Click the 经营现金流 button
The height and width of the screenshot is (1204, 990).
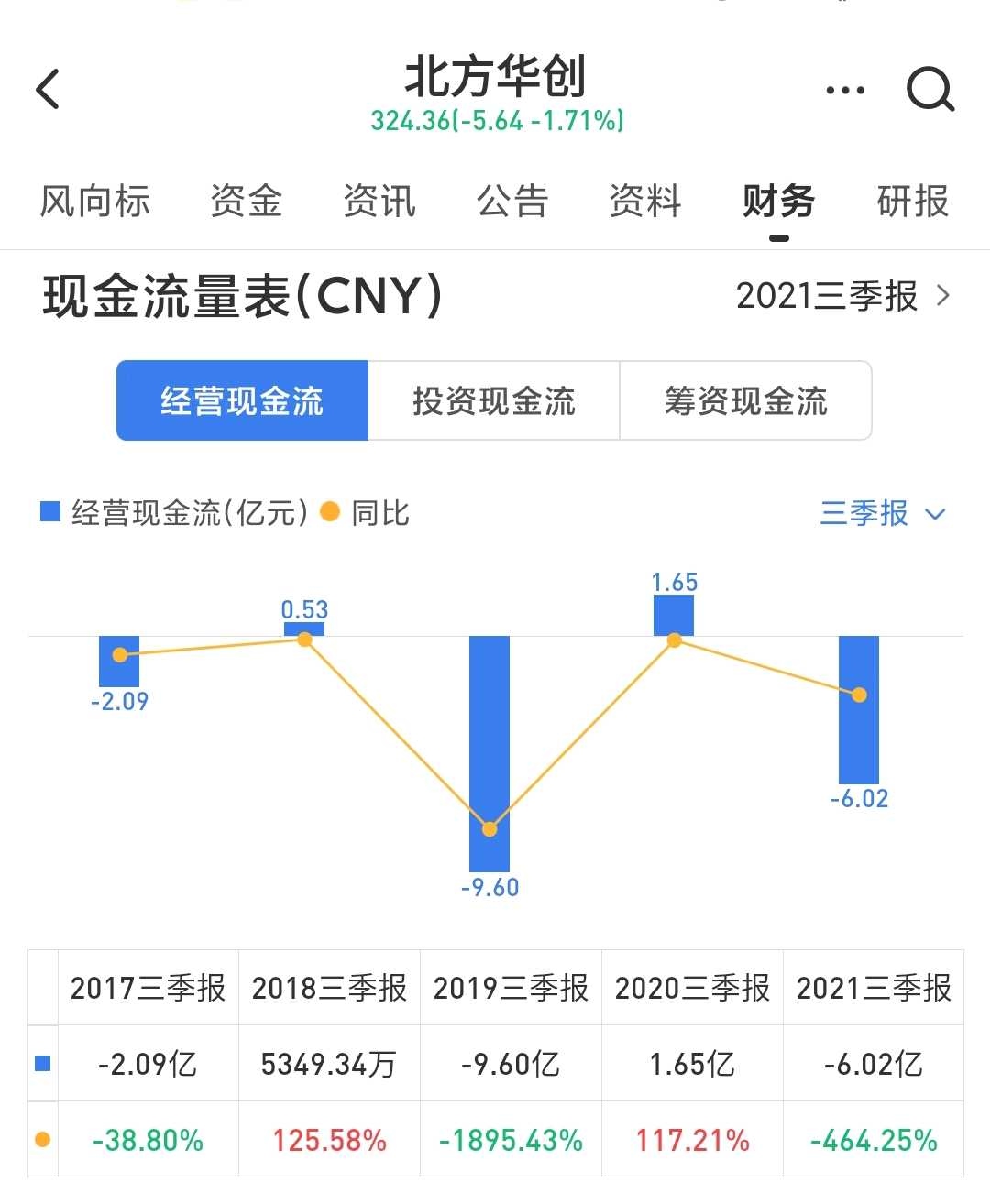click(x=241, y=400)
